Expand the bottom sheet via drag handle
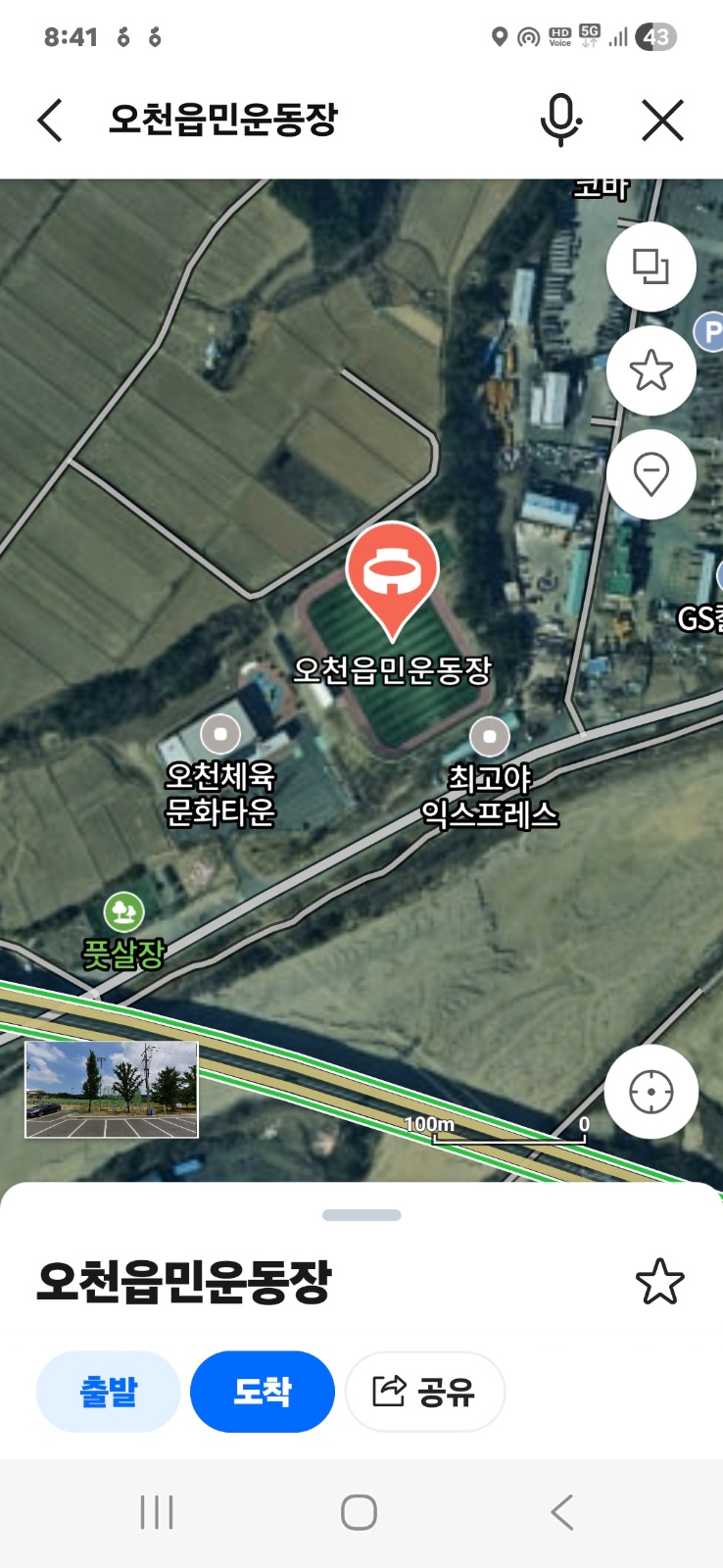Image resolution: width=723 pixels, height=1568 pixels. tap(361, 1213)
